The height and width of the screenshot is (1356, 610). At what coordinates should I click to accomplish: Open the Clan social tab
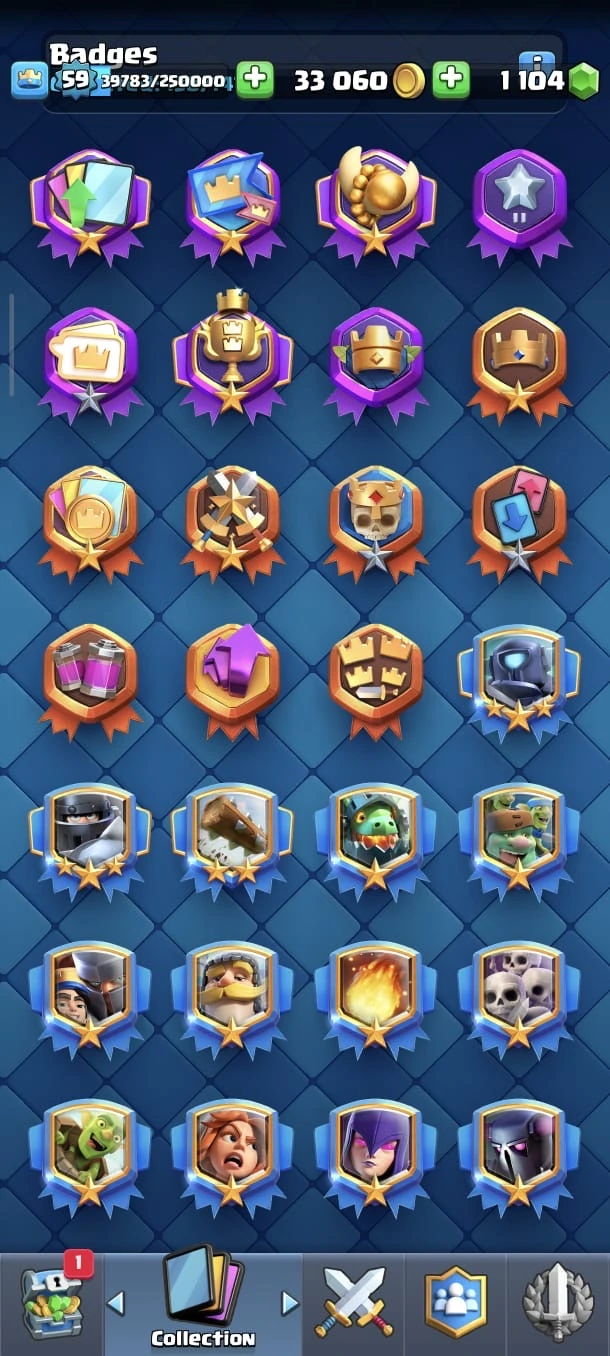pos(456,1302)
